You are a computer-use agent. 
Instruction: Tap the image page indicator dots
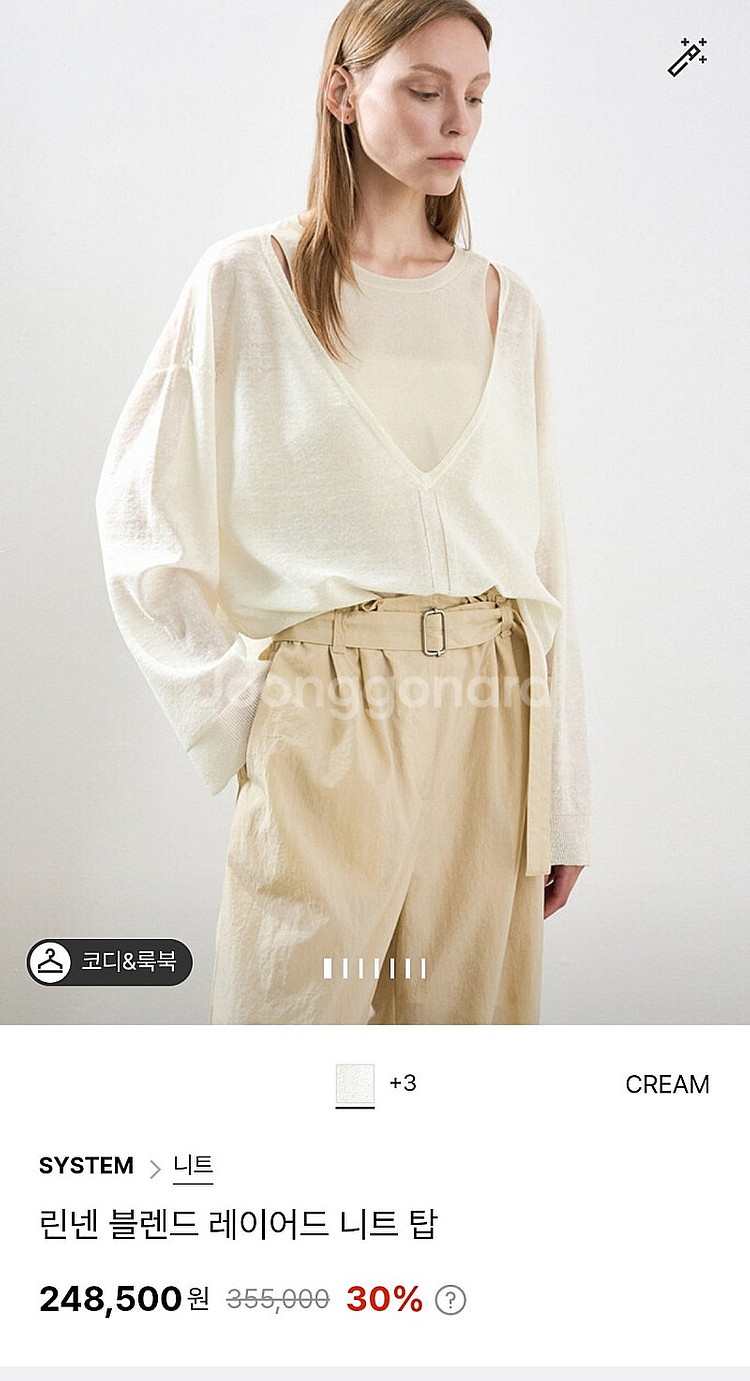[375, 968]
